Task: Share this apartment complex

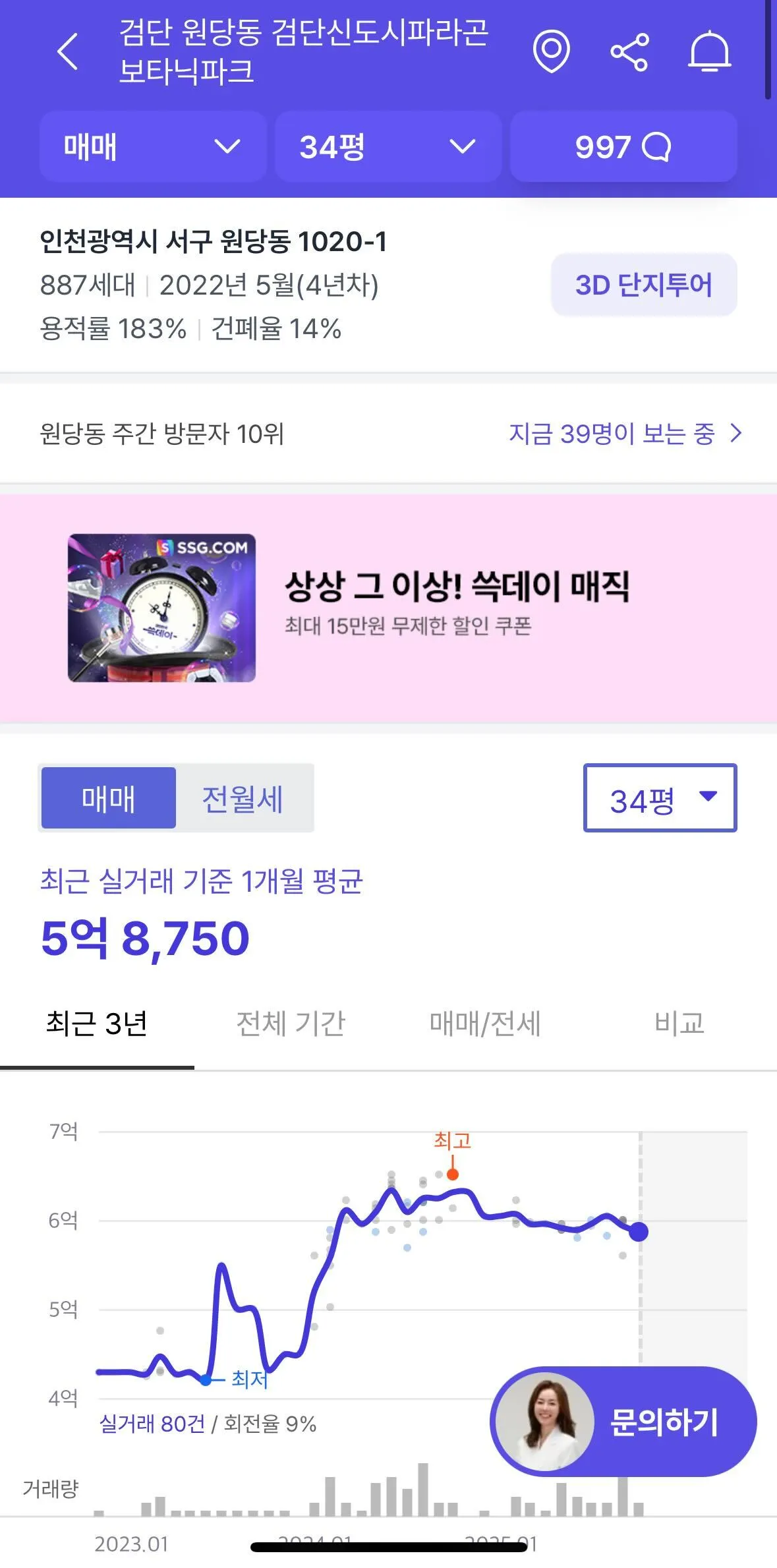Action: click(x=629, y=52)
